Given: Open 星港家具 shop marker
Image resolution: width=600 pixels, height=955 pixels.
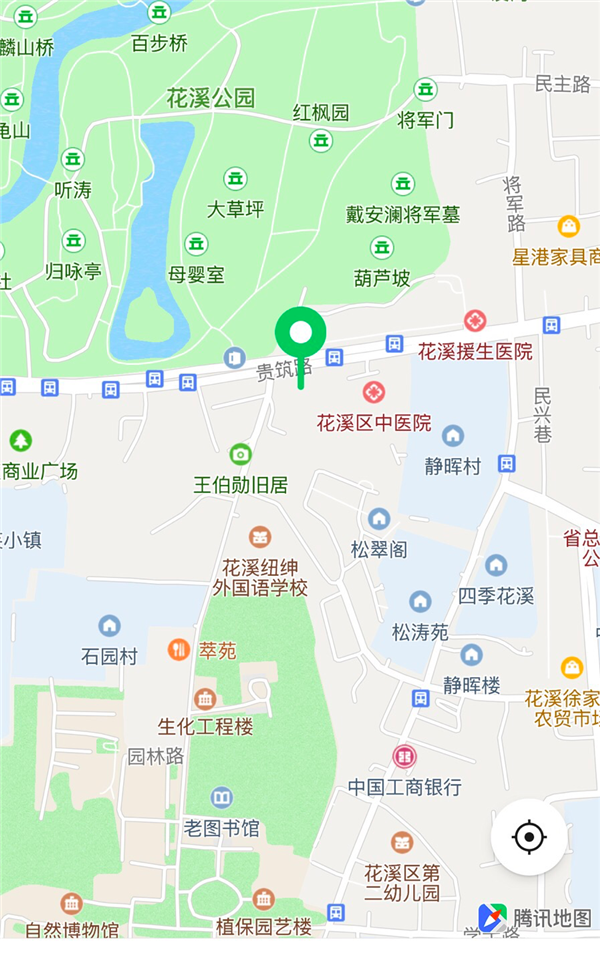Looking at the screenshot, I should (569, 227).
